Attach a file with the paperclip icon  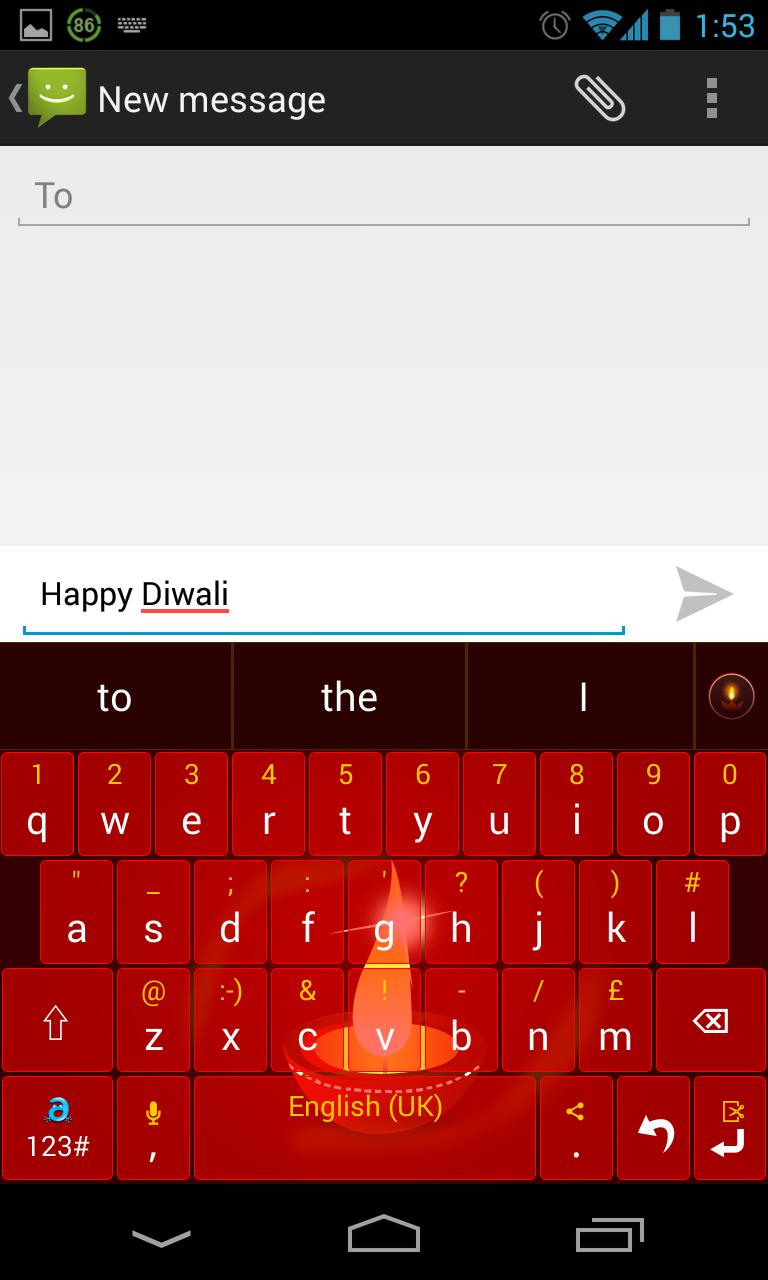tap(600, 98)
